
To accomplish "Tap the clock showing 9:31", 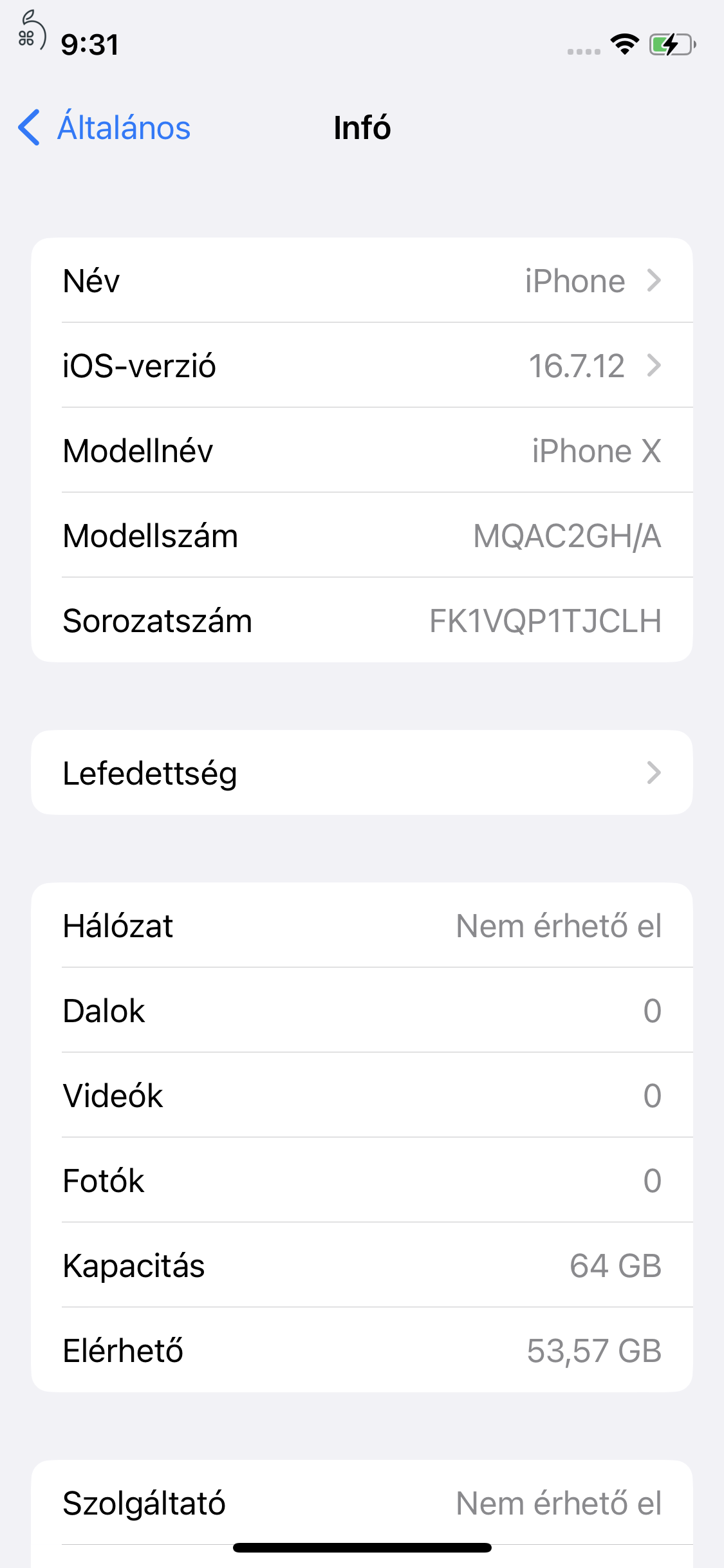I will click(x=89, y=45).
